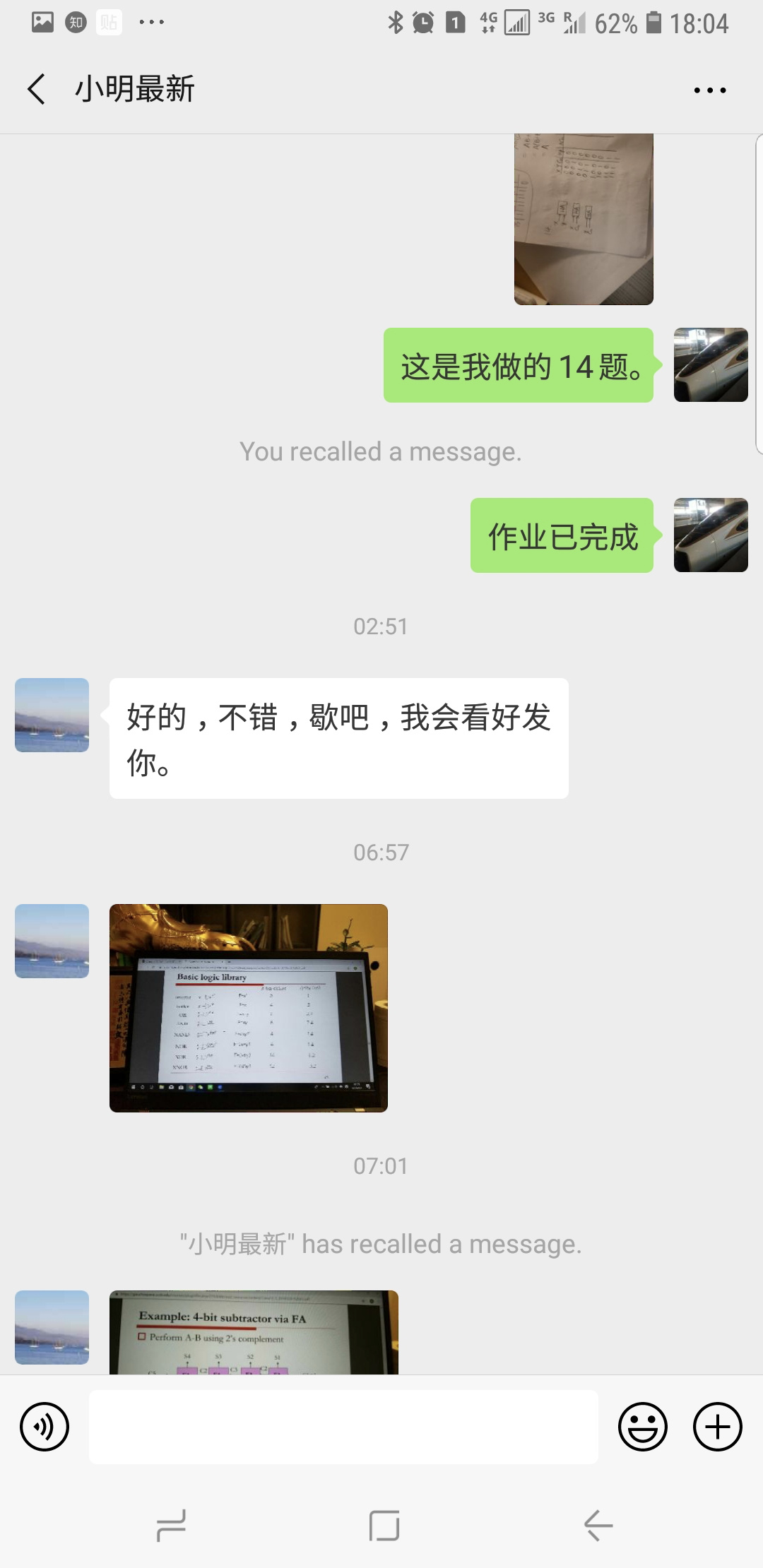Open chat info three-dot menu

point(709,90)
